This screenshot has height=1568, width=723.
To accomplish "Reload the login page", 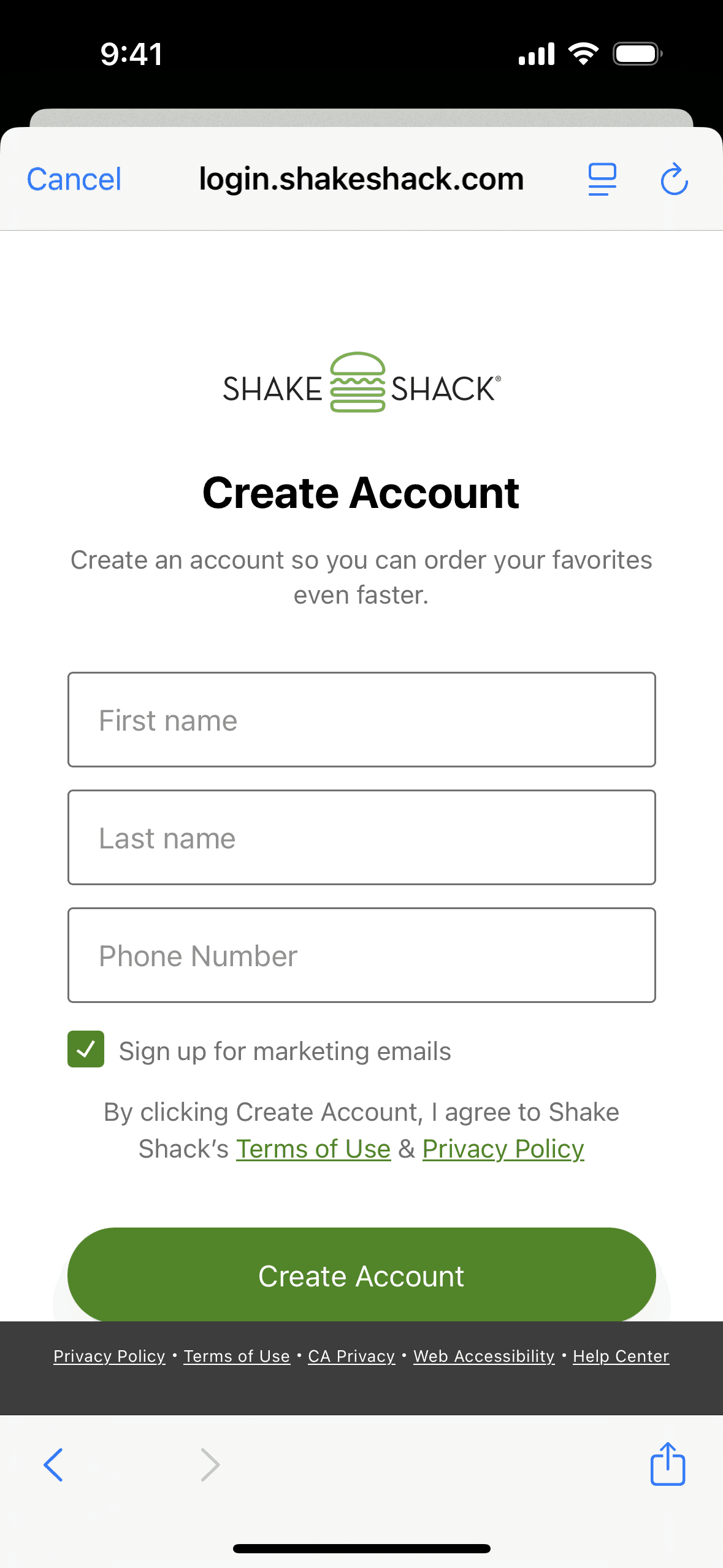I will (674, 180).
